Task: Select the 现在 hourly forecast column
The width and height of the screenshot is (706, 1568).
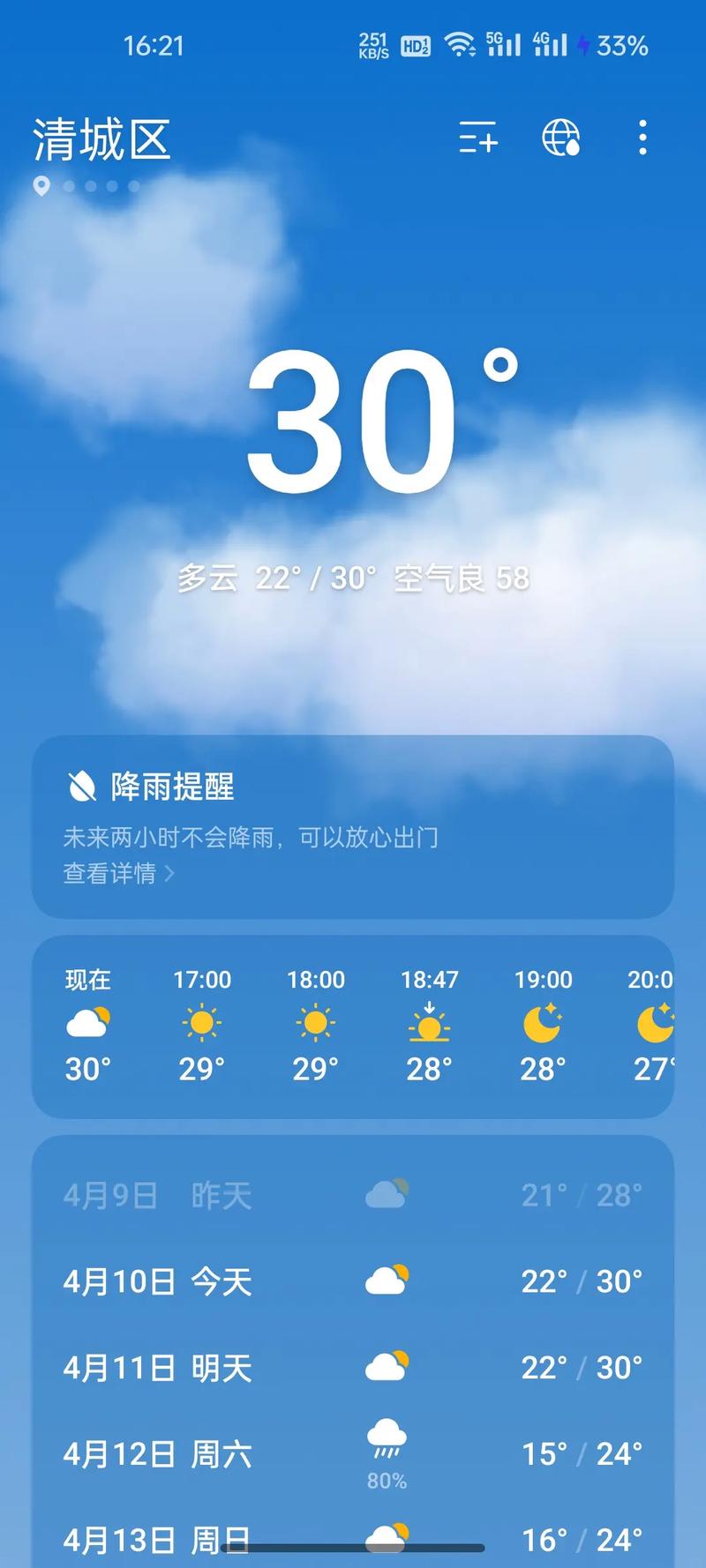Action: (x=87, y=1023)
